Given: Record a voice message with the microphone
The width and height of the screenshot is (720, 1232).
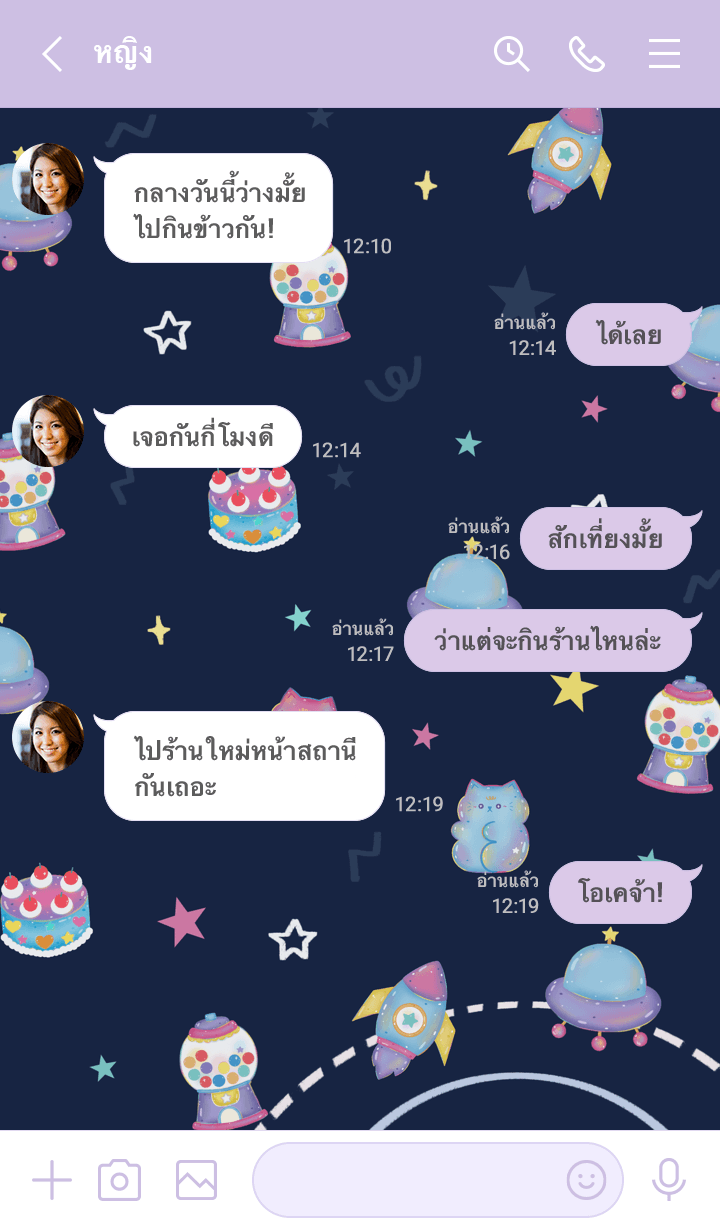Looking at the screenshot, I should (668, 1181).
